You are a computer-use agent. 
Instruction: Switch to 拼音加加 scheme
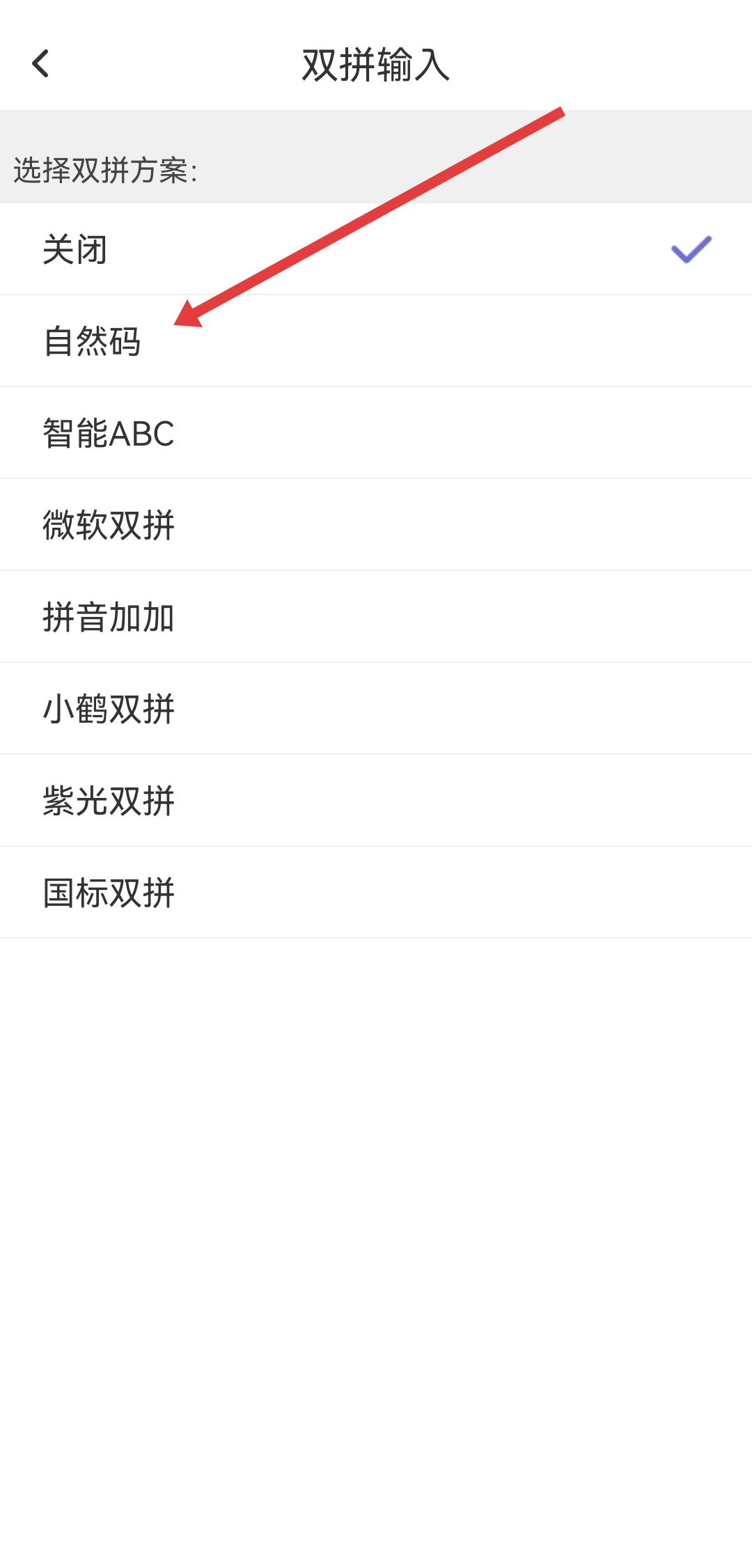[109, 617]
